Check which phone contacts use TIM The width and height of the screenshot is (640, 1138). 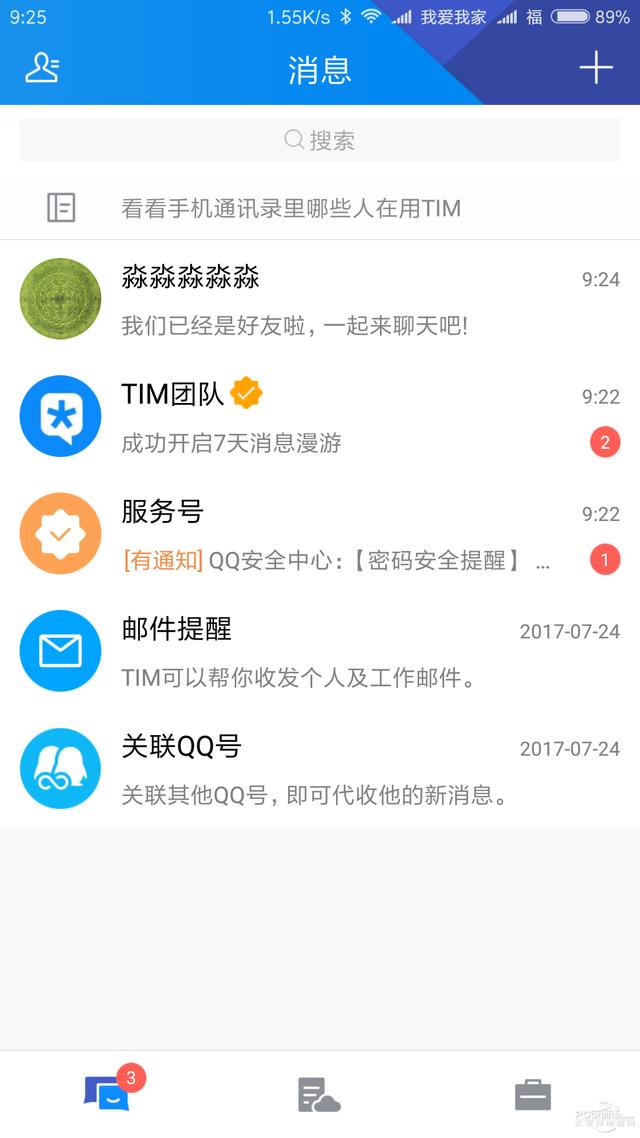pos(290,208)
